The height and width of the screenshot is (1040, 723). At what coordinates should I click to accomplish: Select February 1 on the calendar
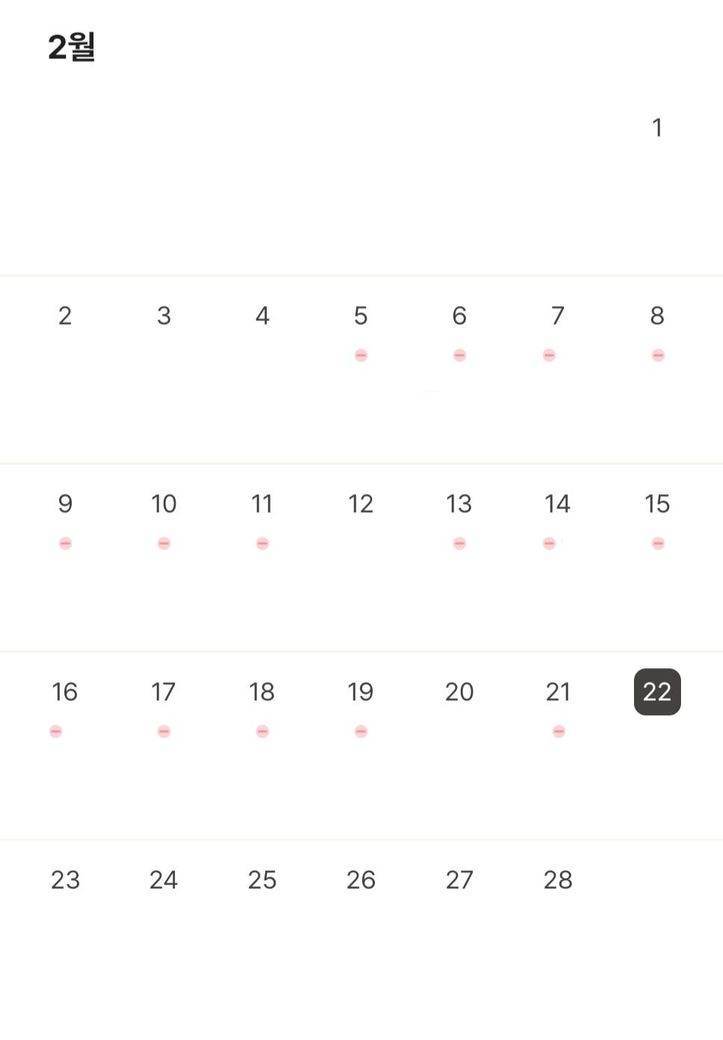657,128
